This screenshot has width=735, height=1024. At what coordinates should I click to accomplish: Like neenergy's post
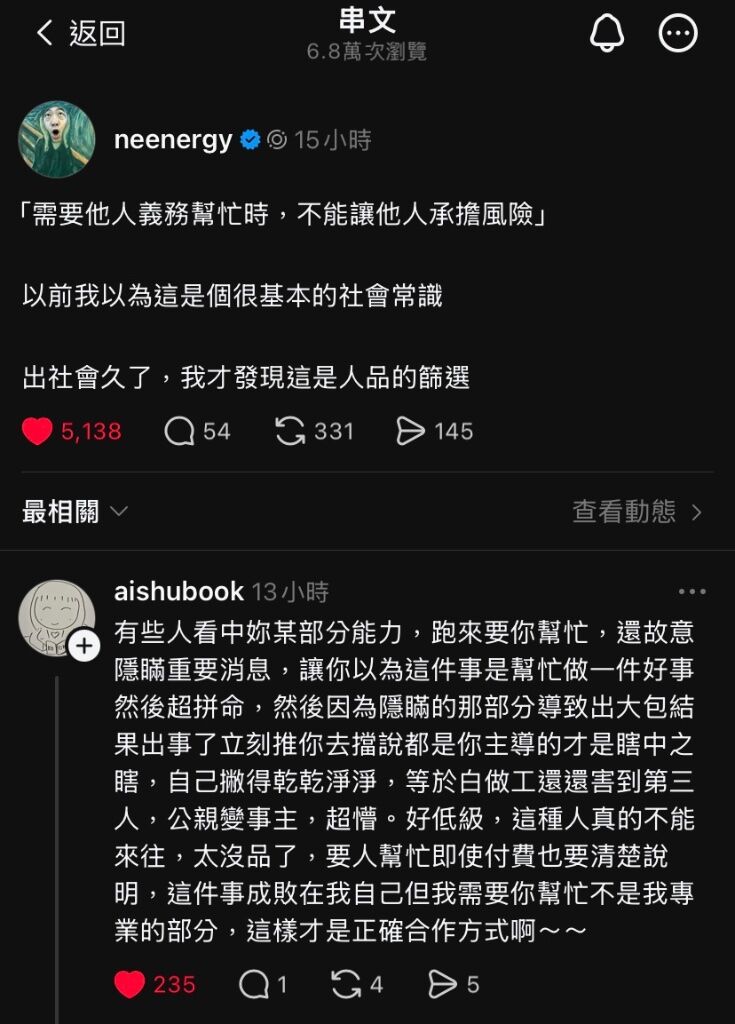click(38, 431)
